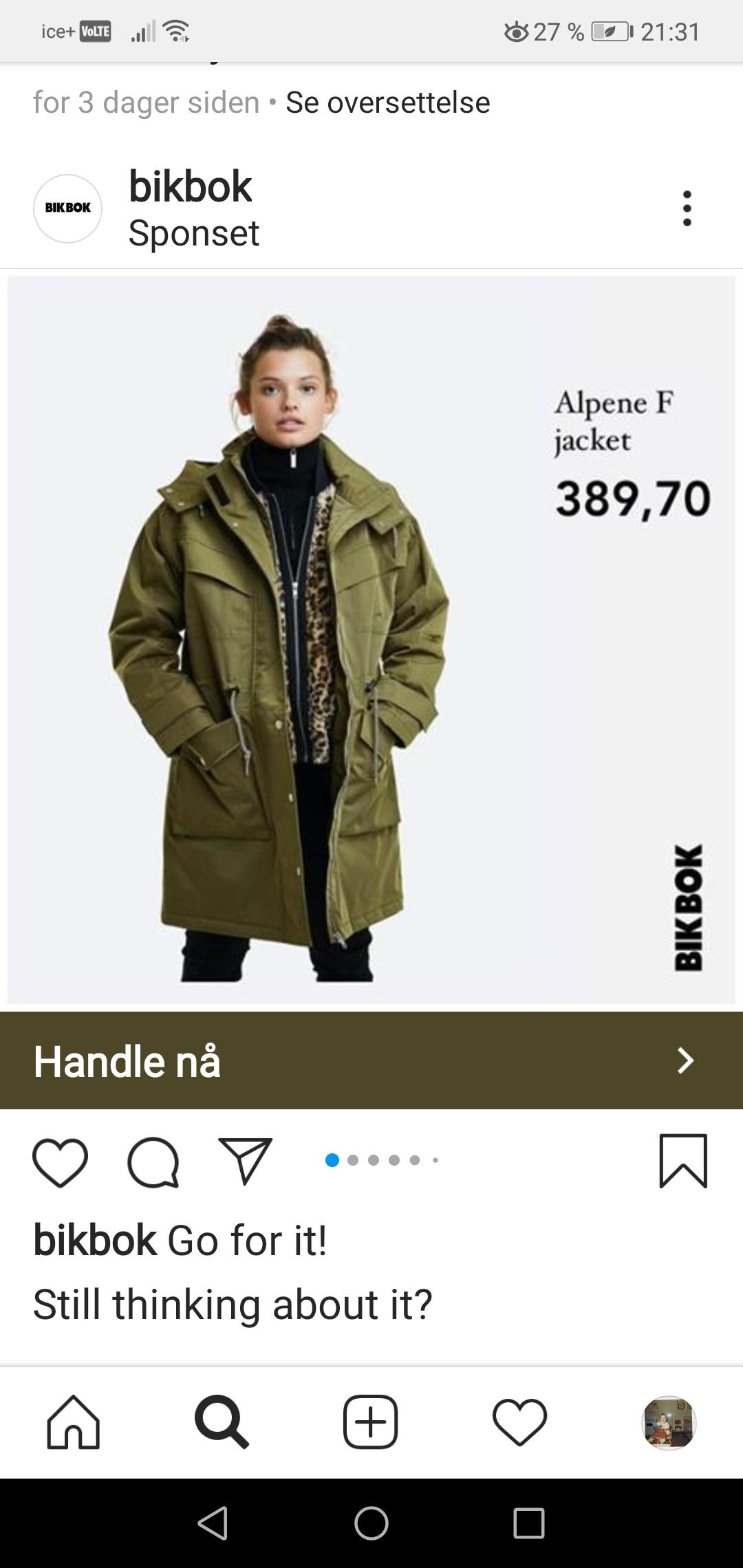This screenshot has width=743, height=1568.
Task: Tap the system back button
Action: click(213, 1523)
